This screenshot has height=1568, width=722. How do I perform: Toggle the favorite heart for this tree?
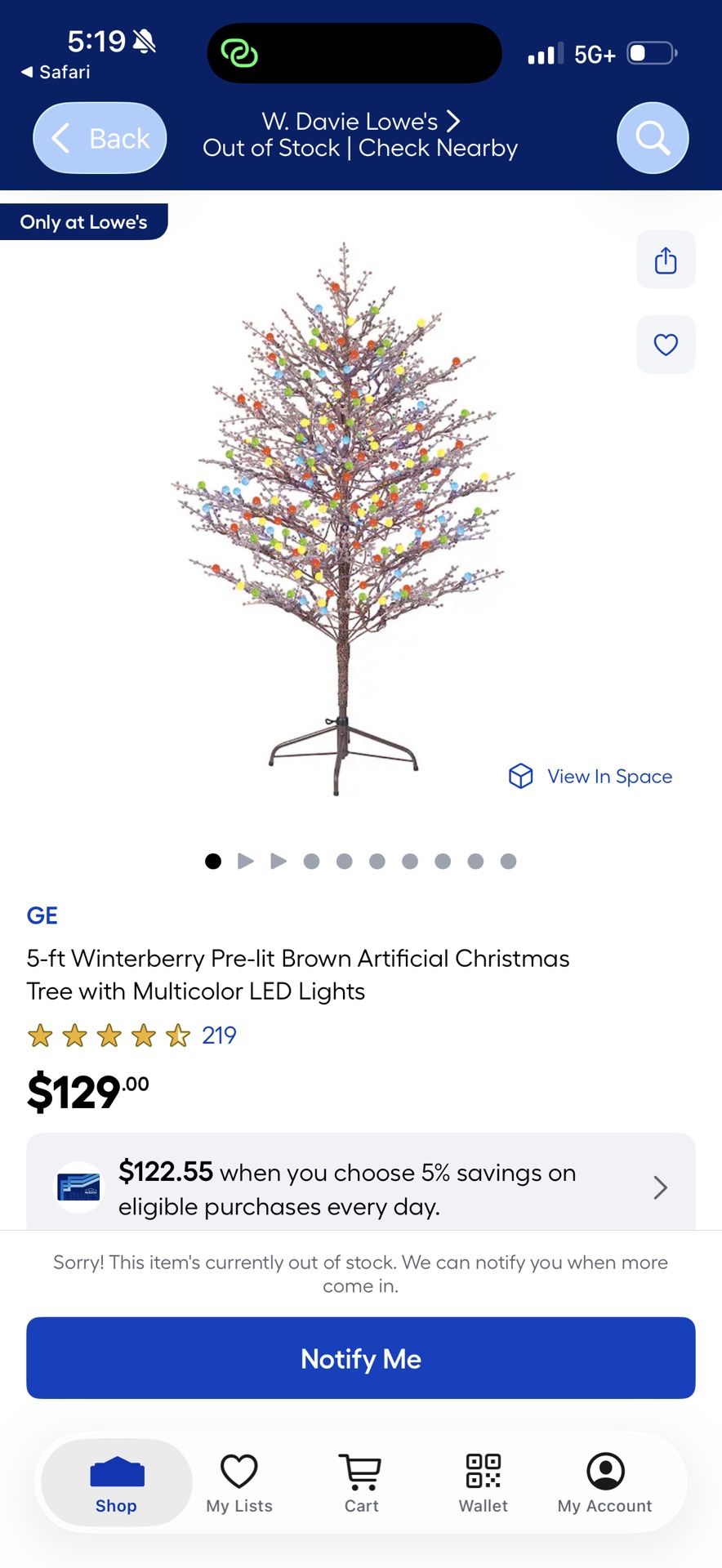click(666, 344)
